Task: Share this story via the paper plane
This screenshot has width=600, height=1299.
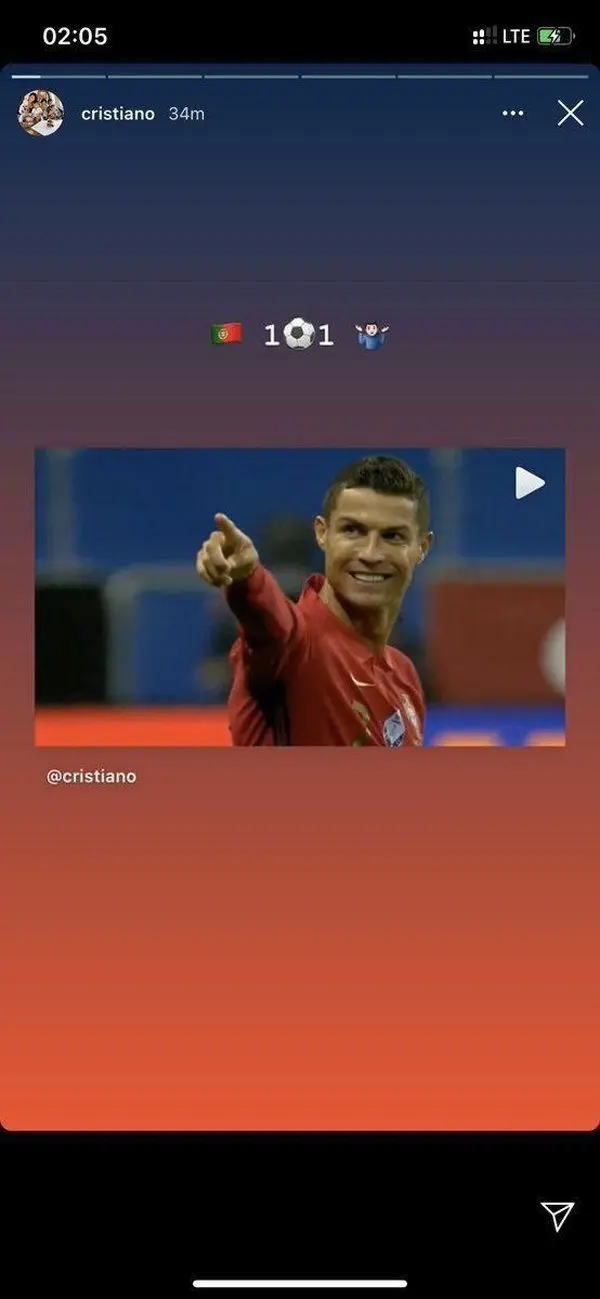Action: 557,1215
